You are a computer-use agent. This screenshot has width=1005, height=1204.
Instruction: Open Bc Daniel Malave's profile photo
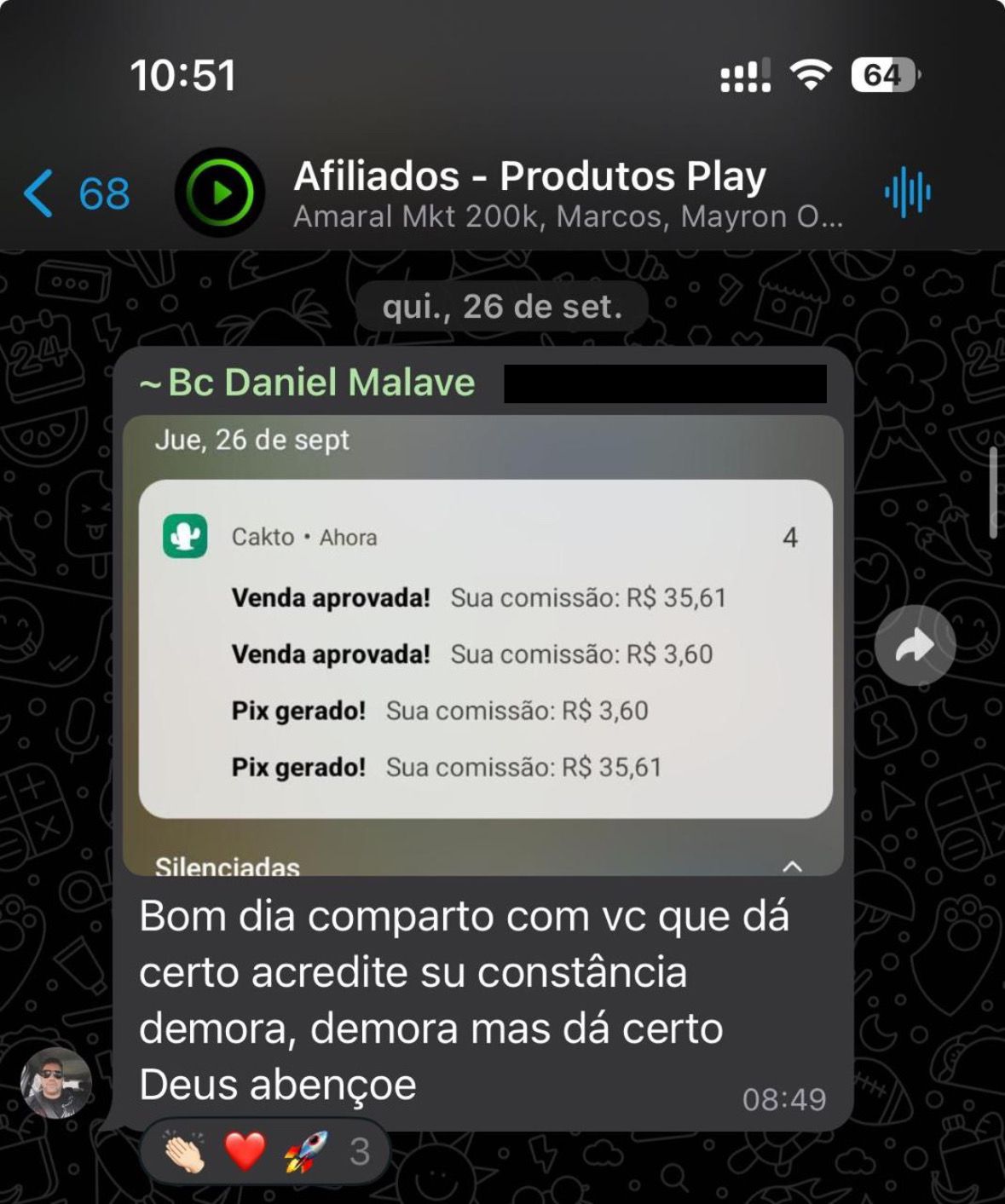click(x=55, y=1082)
